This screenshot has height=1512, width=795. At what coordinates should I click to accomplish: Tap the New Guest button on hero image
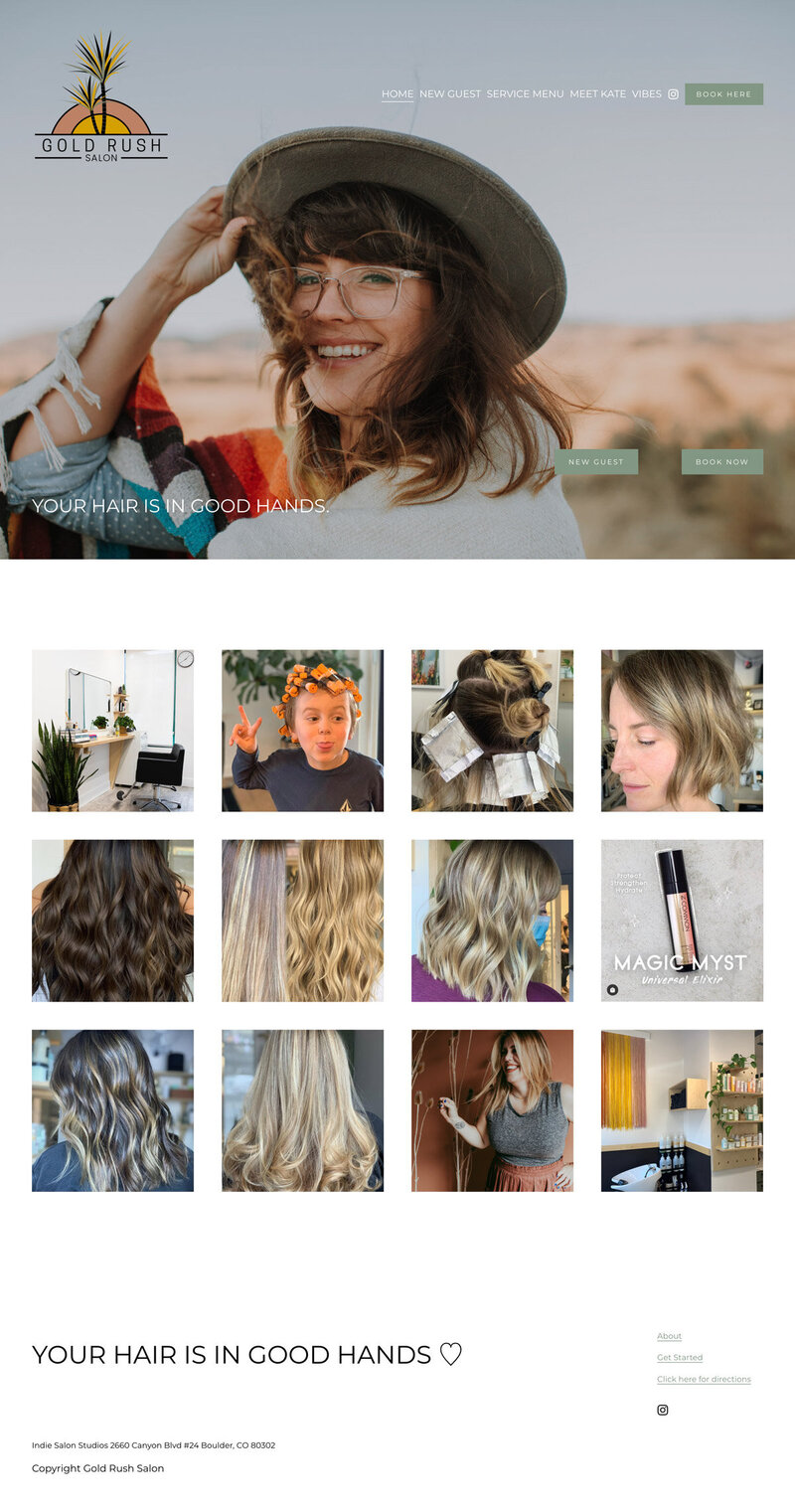(x=596, y=462)
